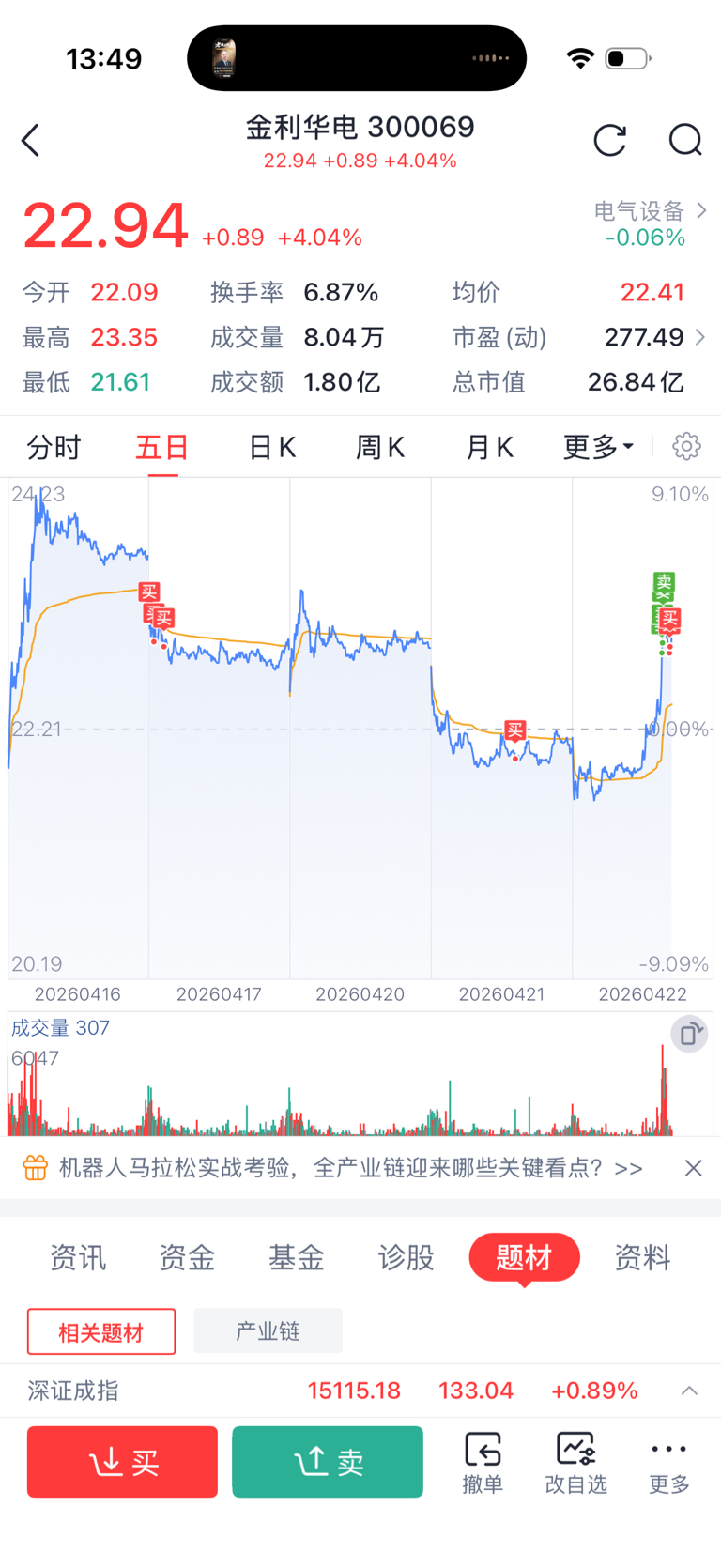This screenshot has width=721, height=1568.
Task: Switch to the 分时 chart tab
Action: [x=54, y=448]
